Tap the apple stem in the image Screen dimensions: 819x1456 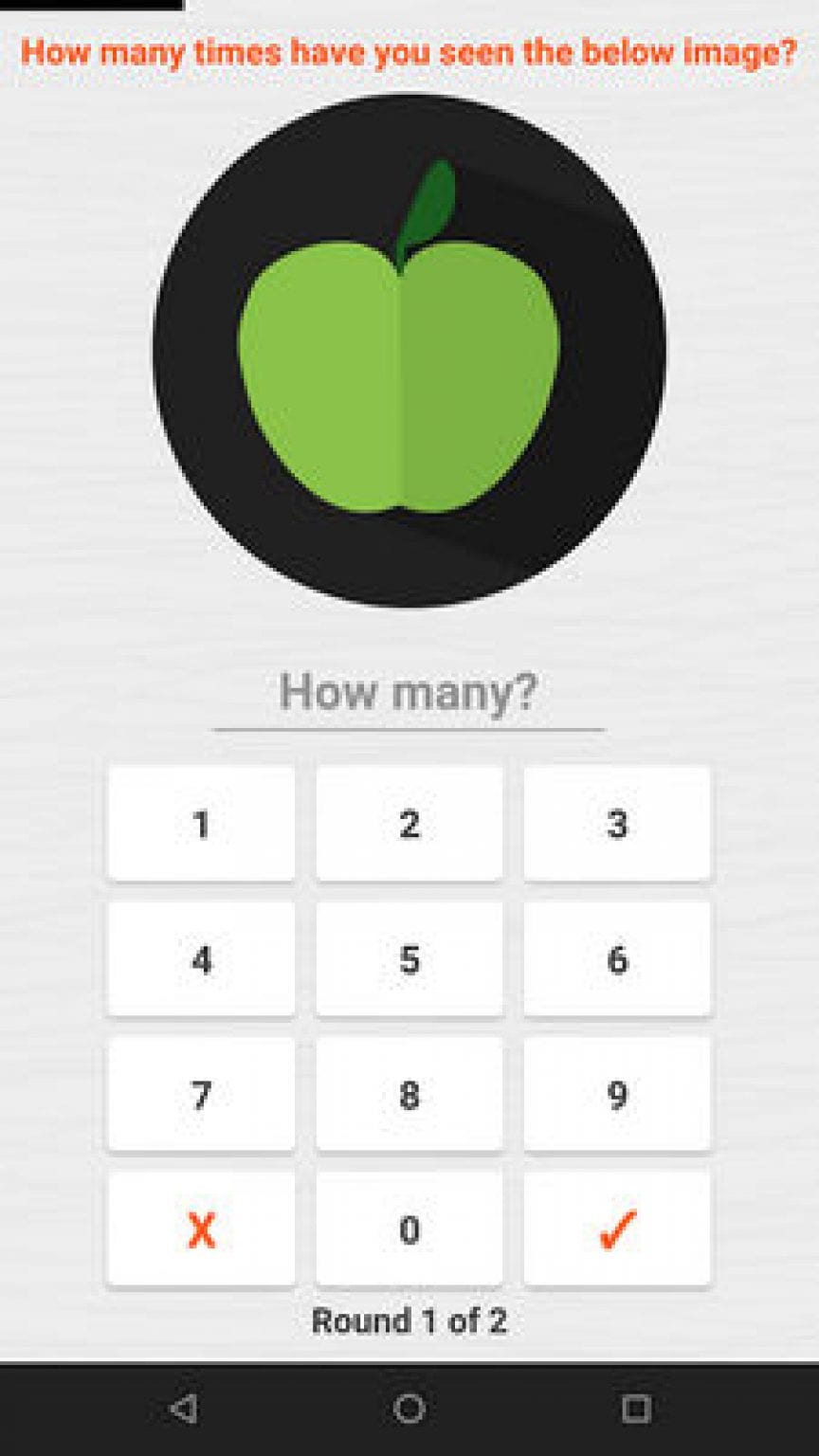[427, 204]
